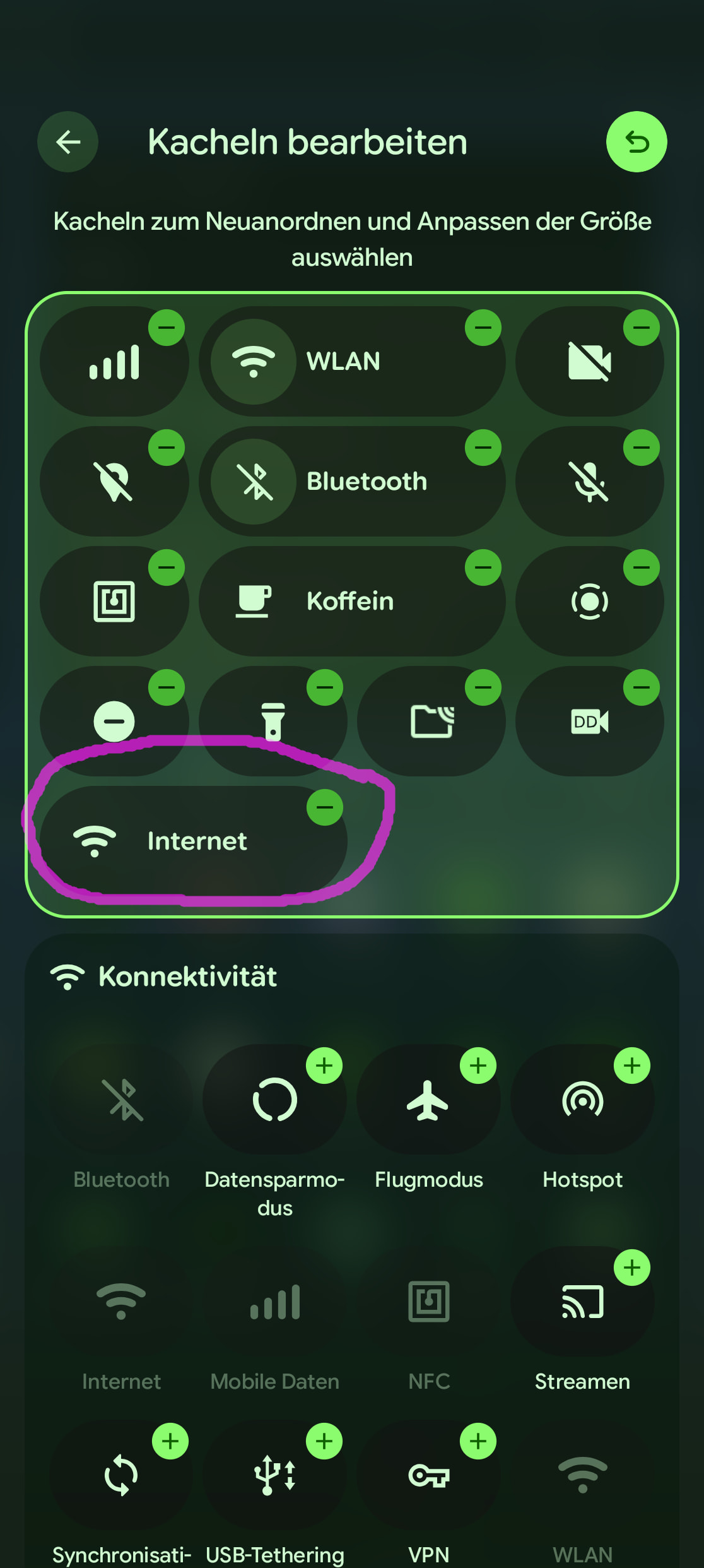Add the Flugmodus tile

(478, 1066)
